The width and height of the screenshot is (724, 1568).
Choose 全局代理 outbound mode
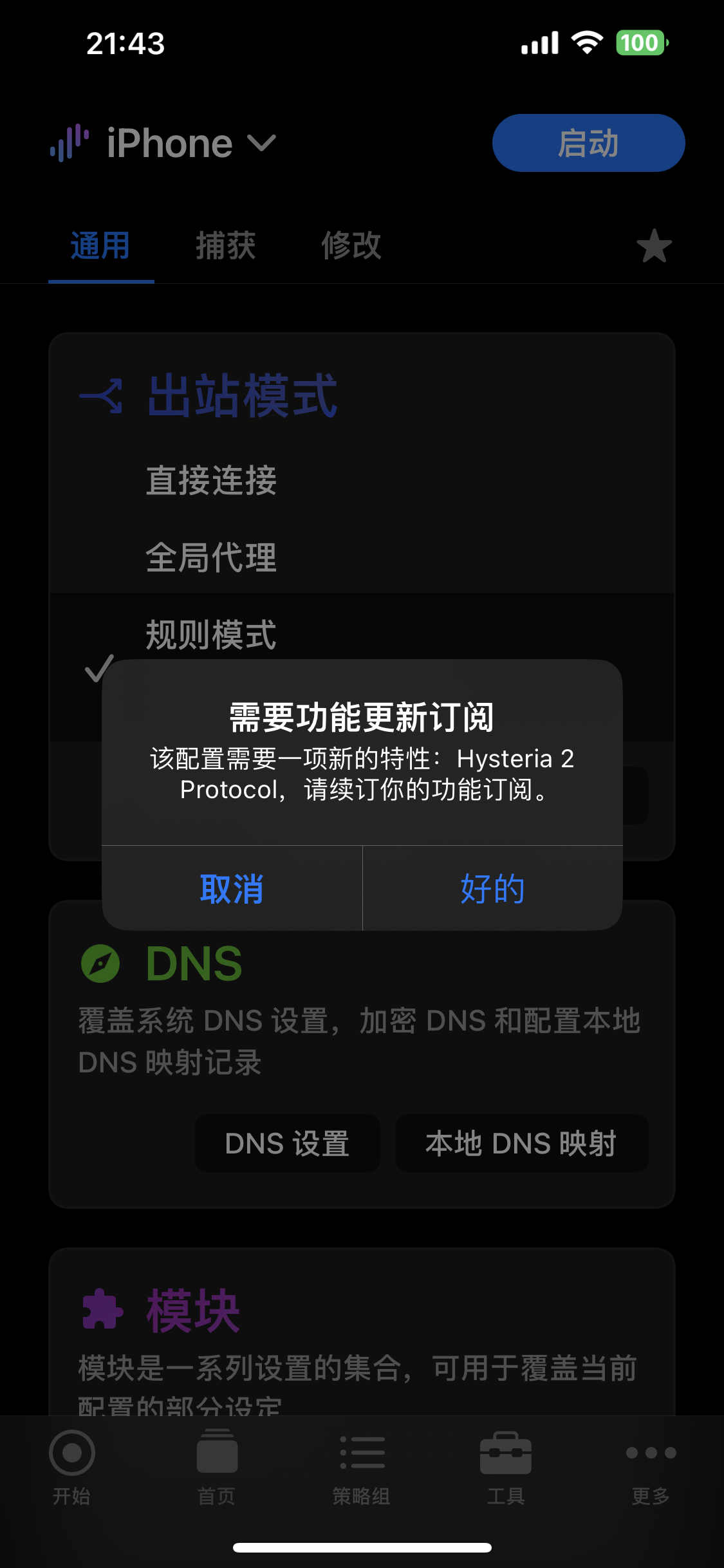211,557
